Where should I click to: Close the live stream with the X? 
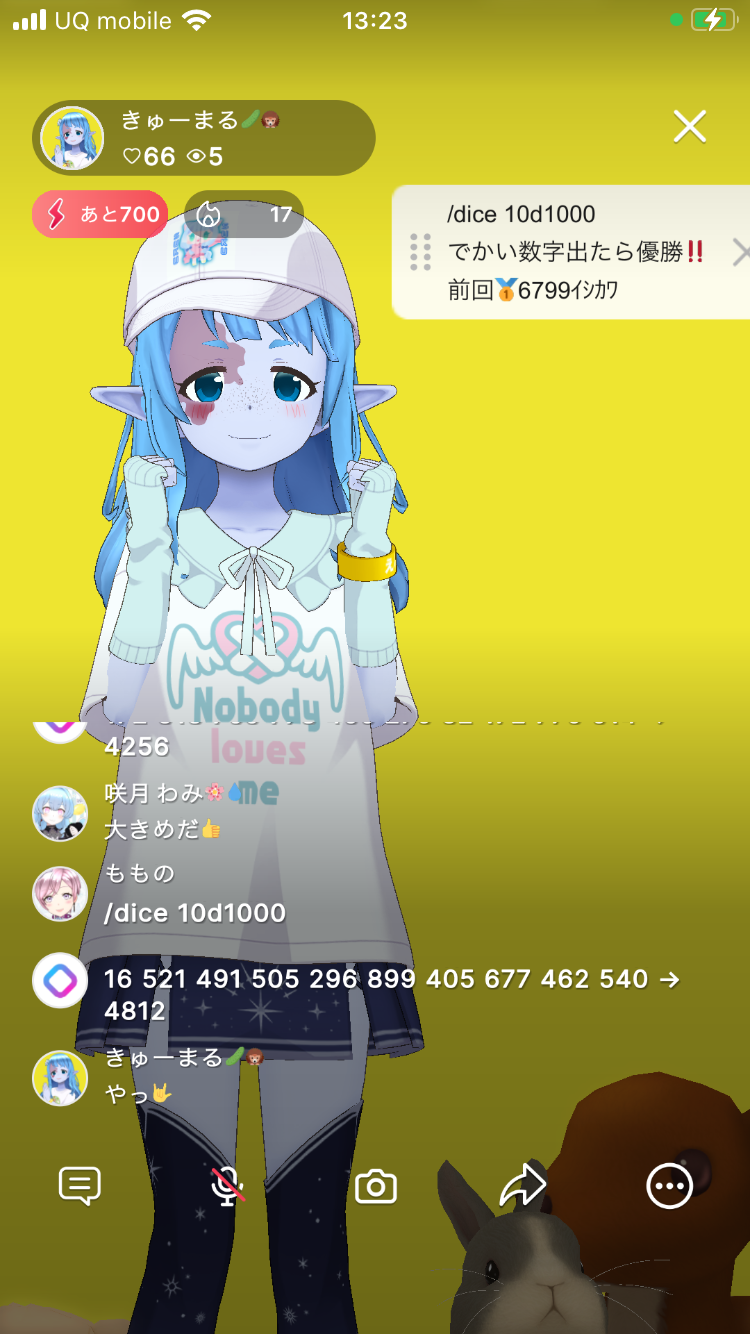pyautogui.click(x=689, y=127)
